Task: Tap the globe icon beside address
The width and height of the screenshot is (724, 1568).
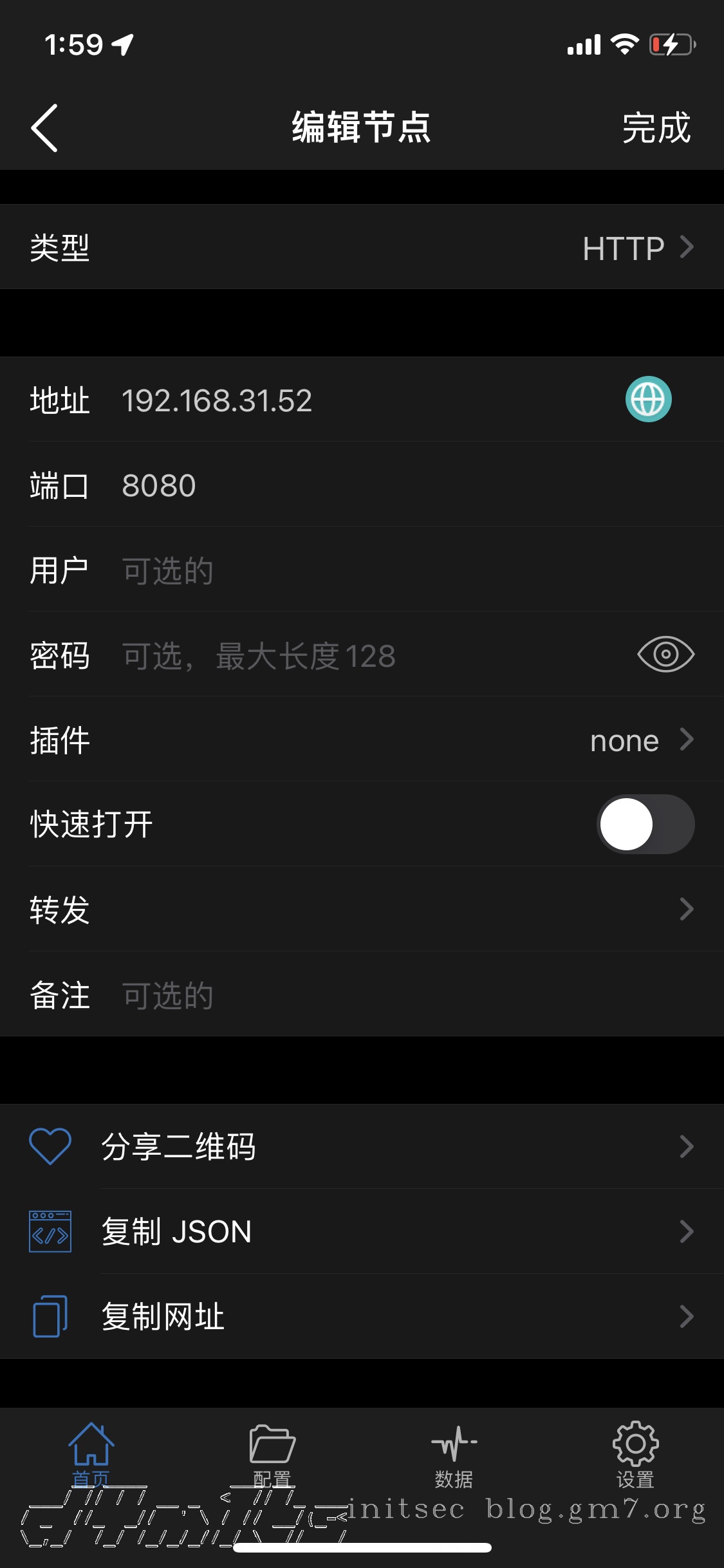Action: coord(648,399)
